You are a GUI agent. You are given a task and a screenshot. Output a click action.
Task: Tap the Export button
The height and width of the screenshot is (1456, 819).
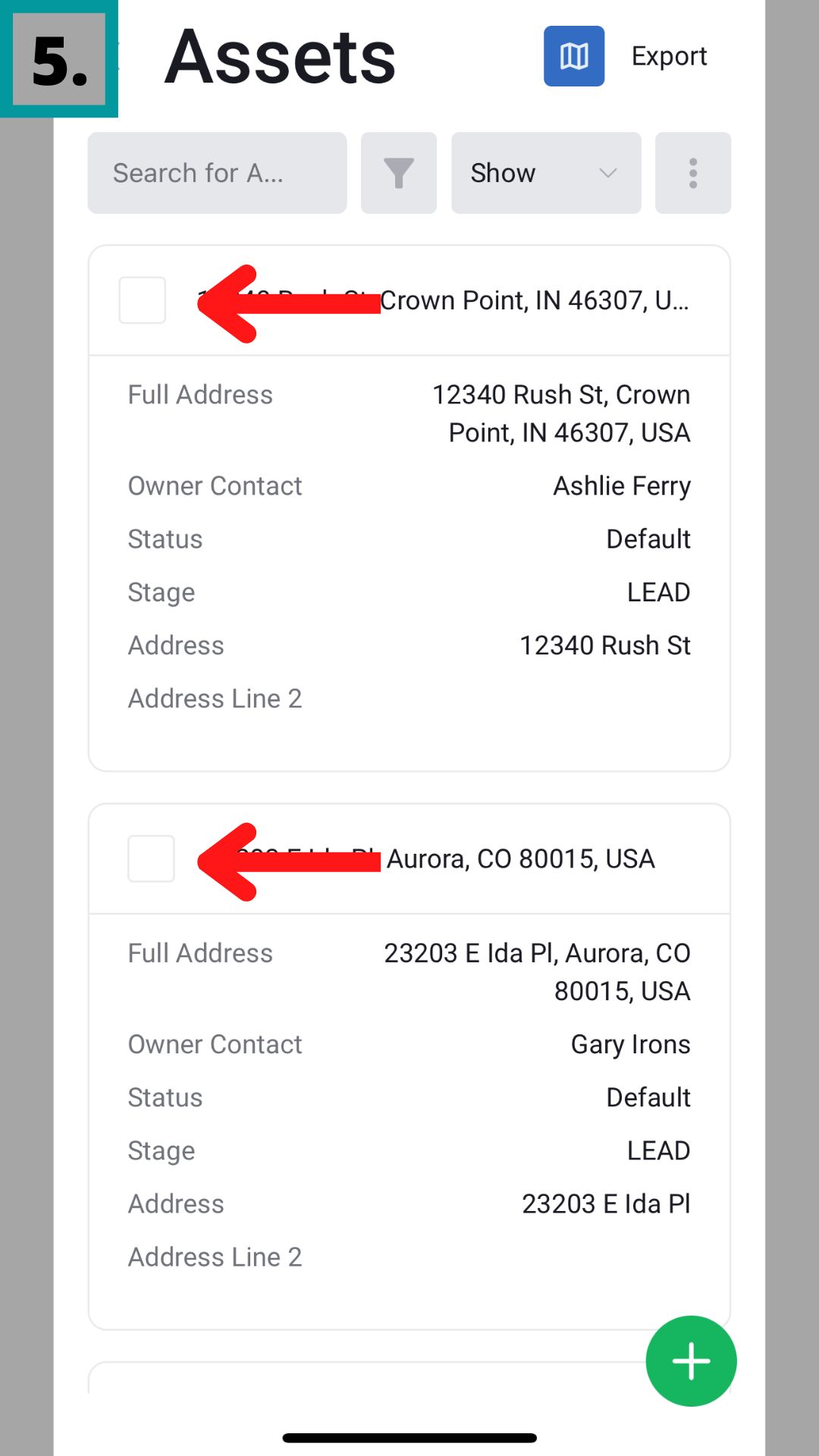point(669,56)
